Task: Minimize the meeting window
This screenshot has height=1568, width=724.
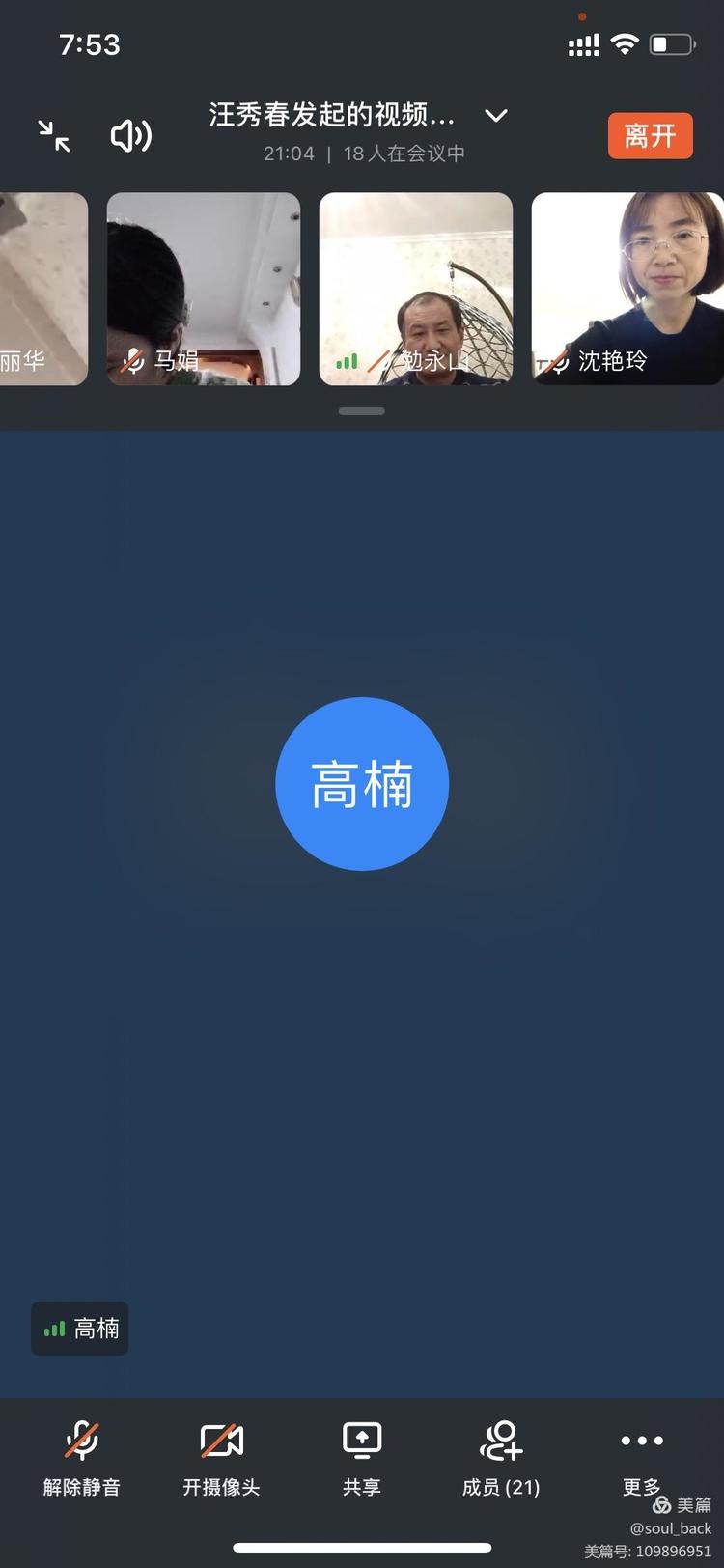Action: point(54,136)
